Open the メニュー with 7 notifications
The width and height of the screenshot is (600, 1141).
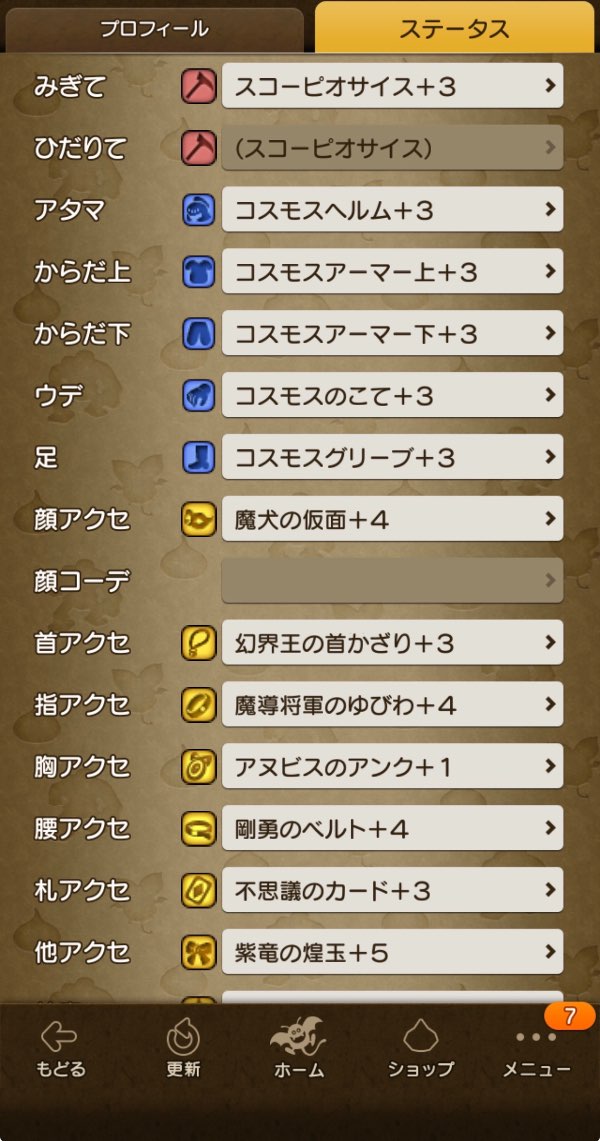537,1050
